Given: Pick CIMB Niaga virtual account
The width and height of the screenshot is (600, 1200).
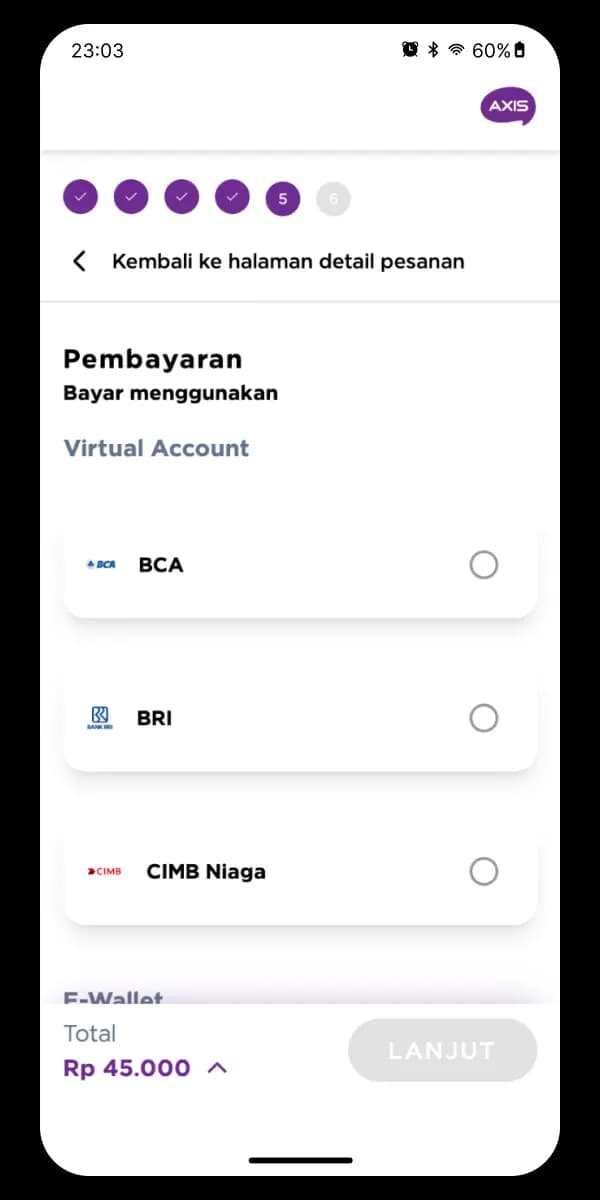Looking at the screenshot, I should [483, 872].
